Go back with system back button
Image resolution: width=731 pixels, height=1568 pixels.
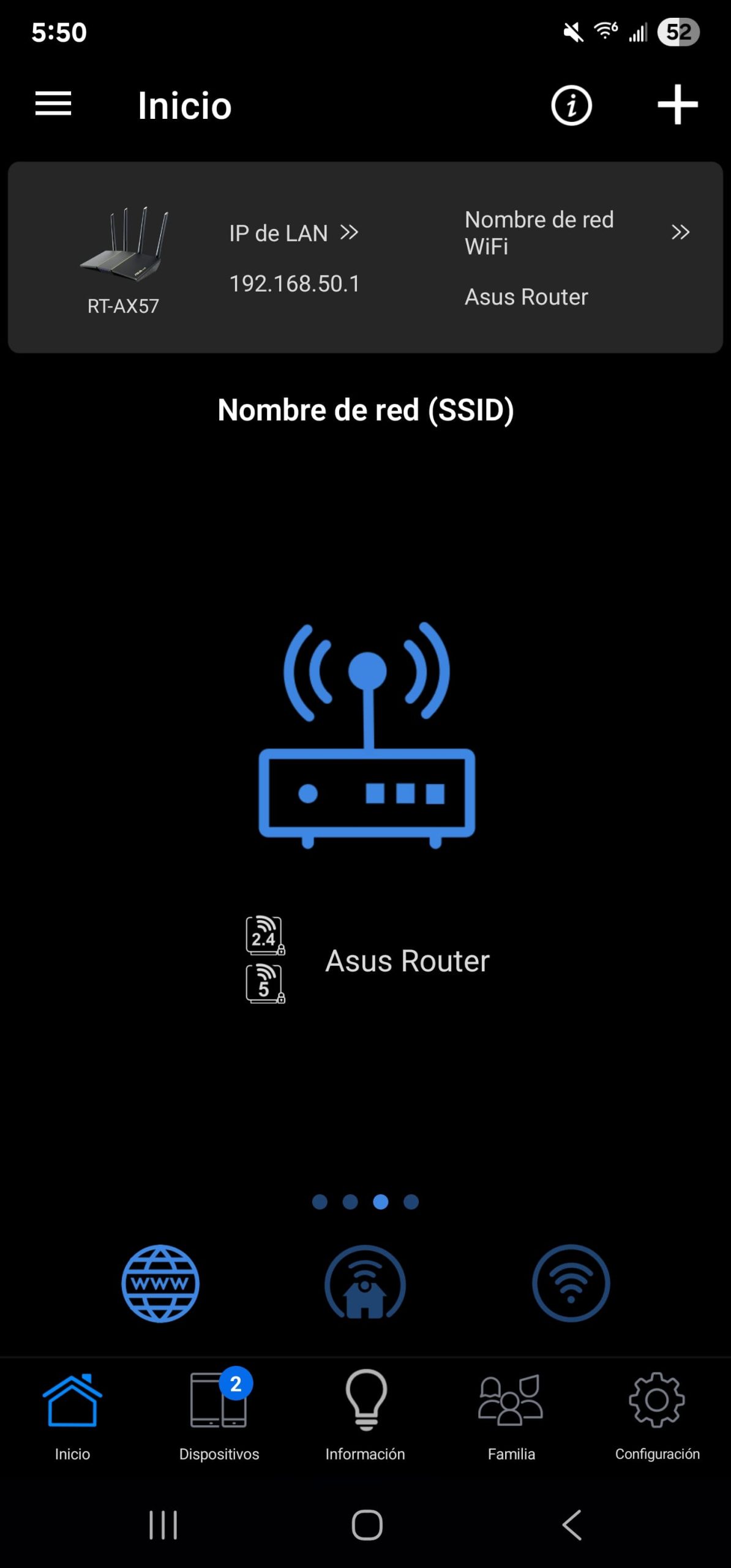[571, 1525]
